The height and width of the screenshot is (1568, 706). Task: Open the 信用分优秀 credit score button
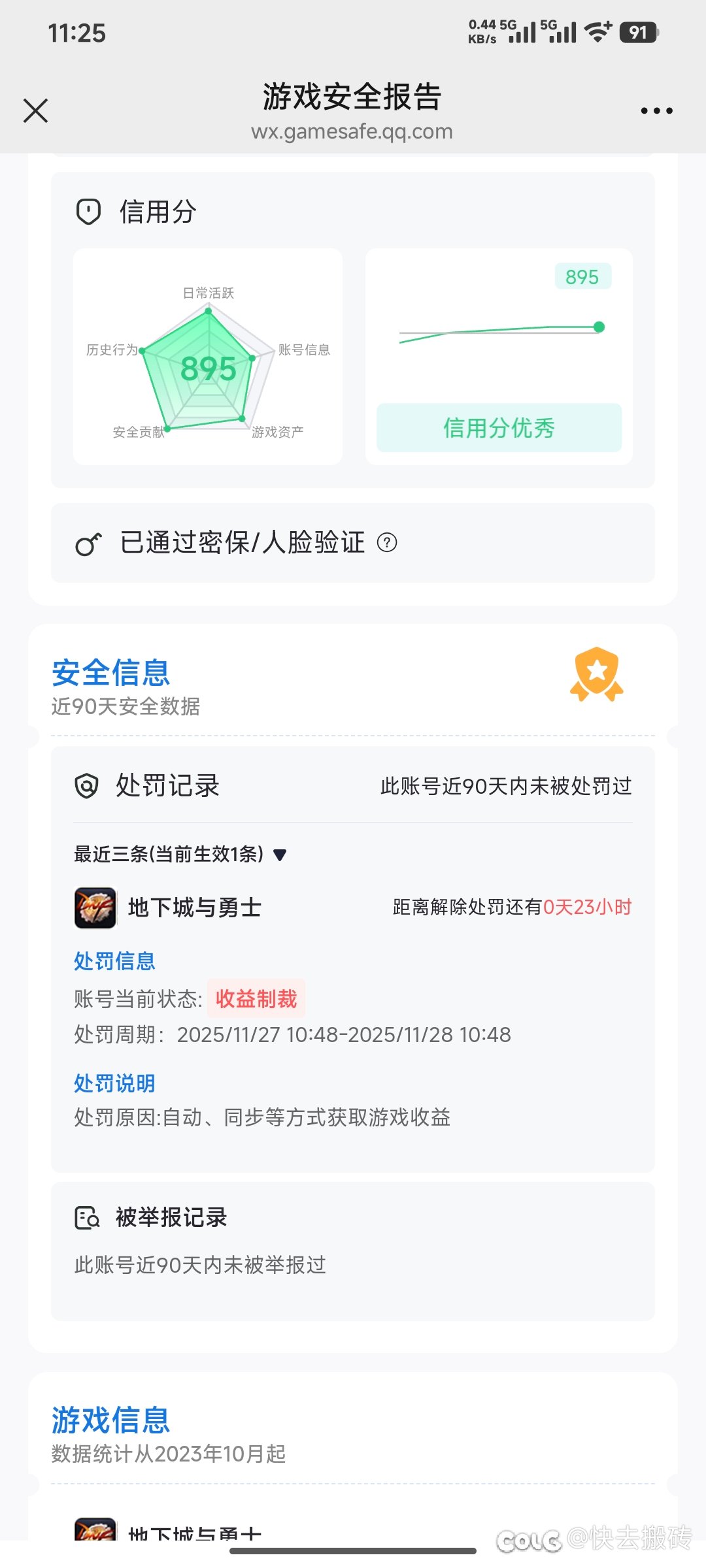pyautogui.click(x=499, y=428)
